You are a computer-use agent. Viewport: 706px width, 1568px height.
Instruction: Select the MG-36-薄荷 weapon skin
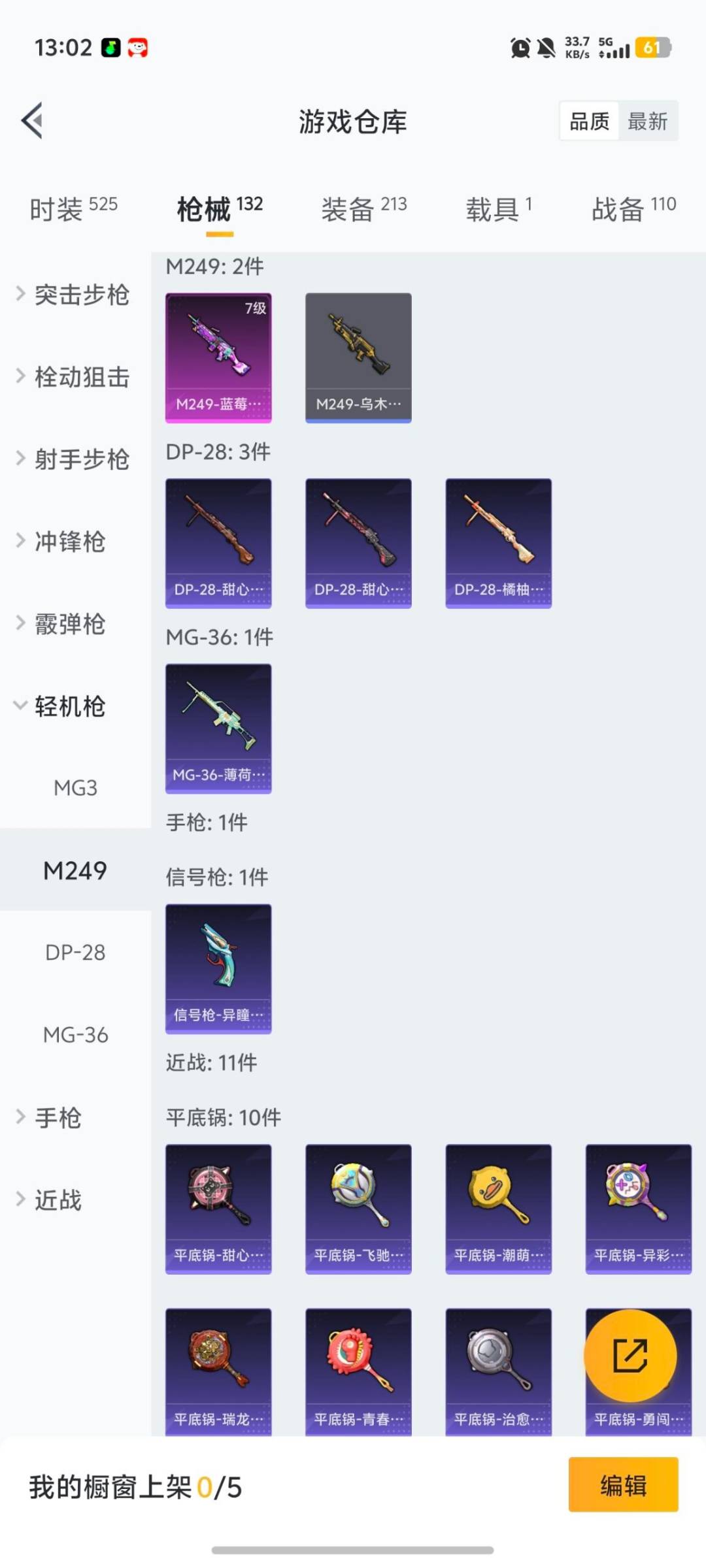218,725
